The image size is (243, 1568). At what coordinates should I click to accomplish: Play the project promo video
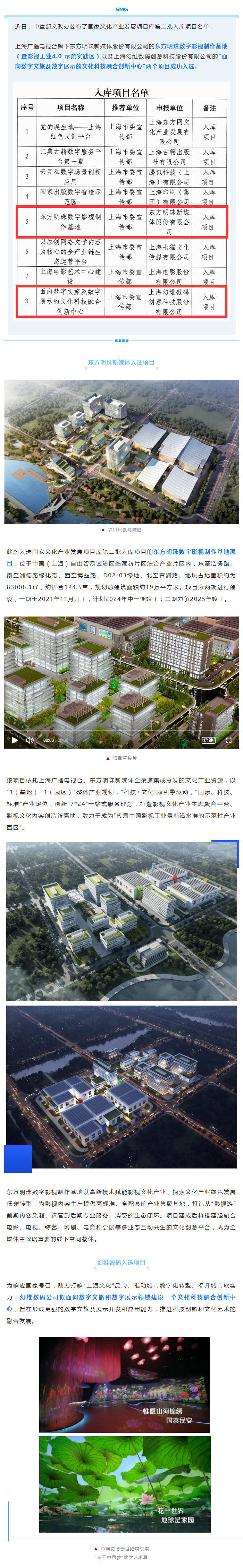pos(15,740)
